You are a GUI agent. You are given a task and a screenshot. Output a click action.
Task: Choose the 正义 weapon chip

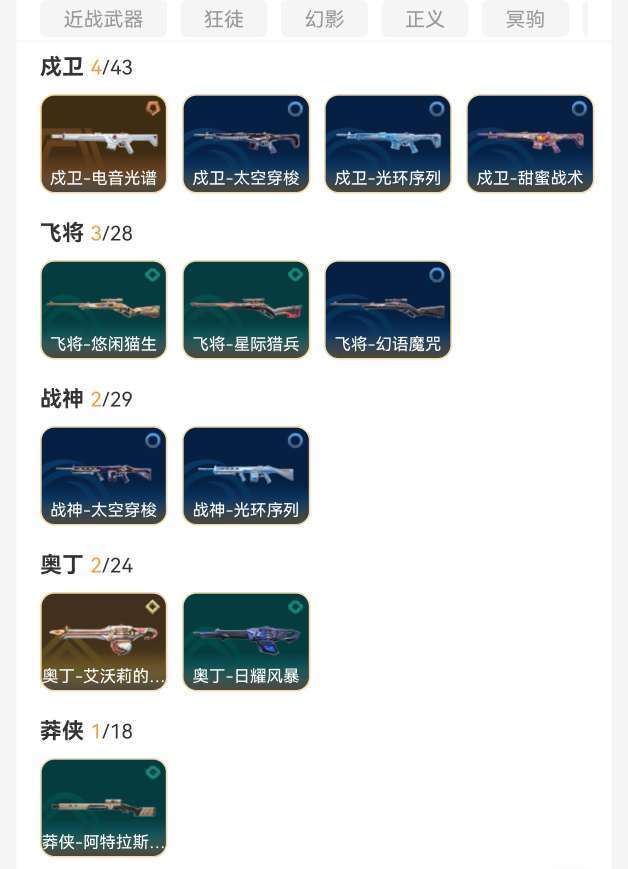pos(425,19)
